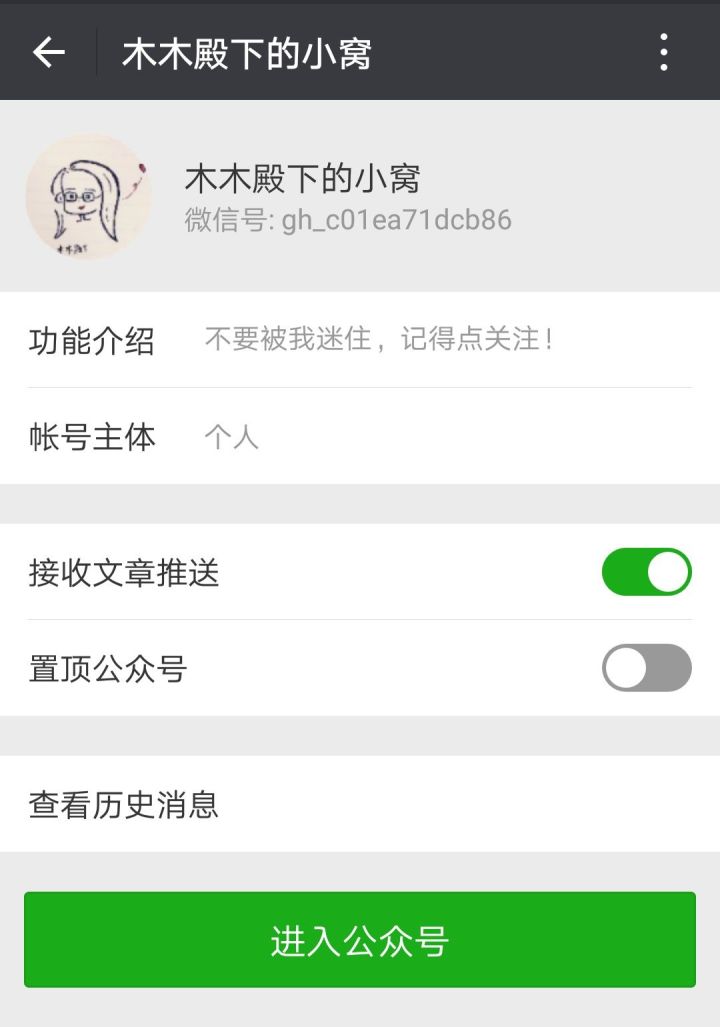Tap the account avatar picture
The image size is (720, 1027).
[88, 197]
